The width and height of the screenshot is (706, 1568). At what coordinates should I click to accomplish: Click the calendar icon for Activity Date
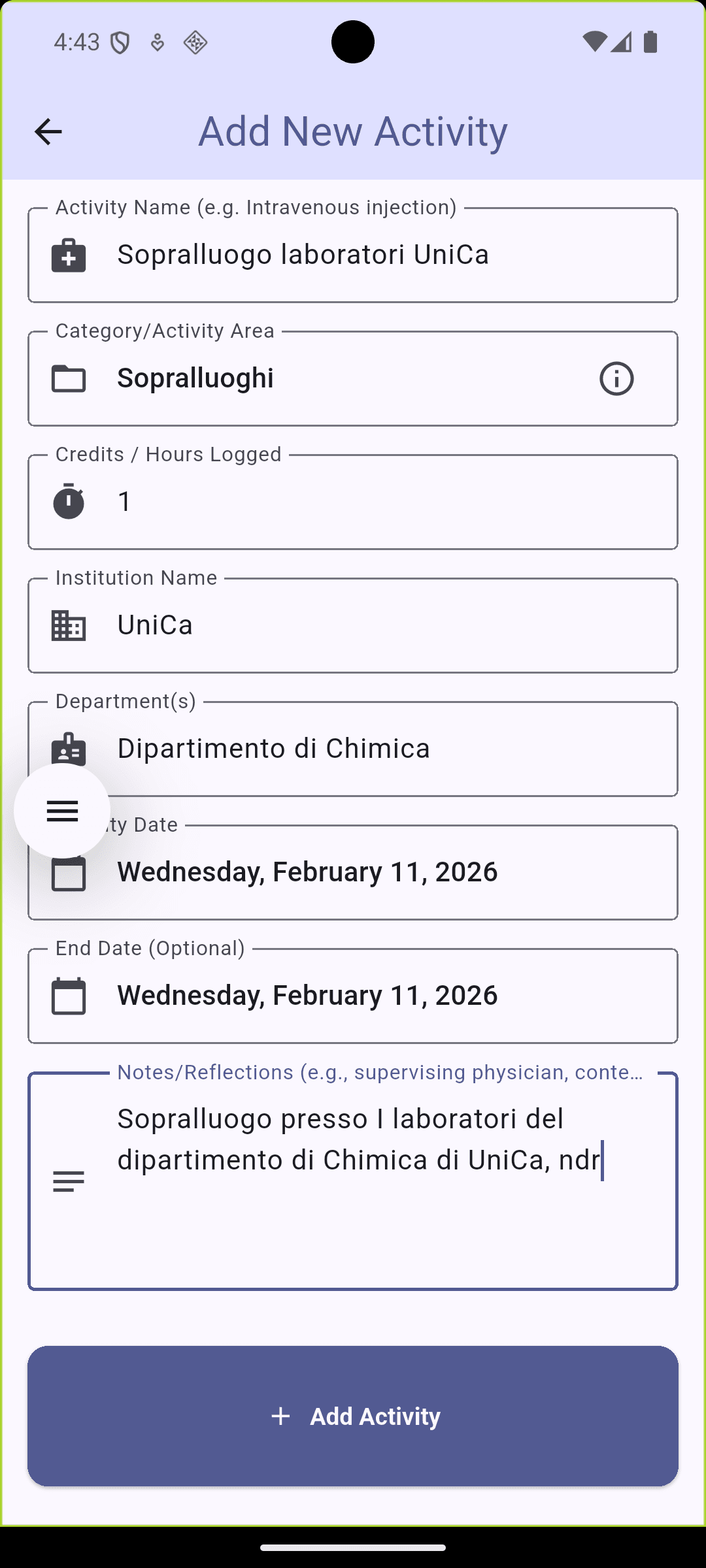click(68, 872)
